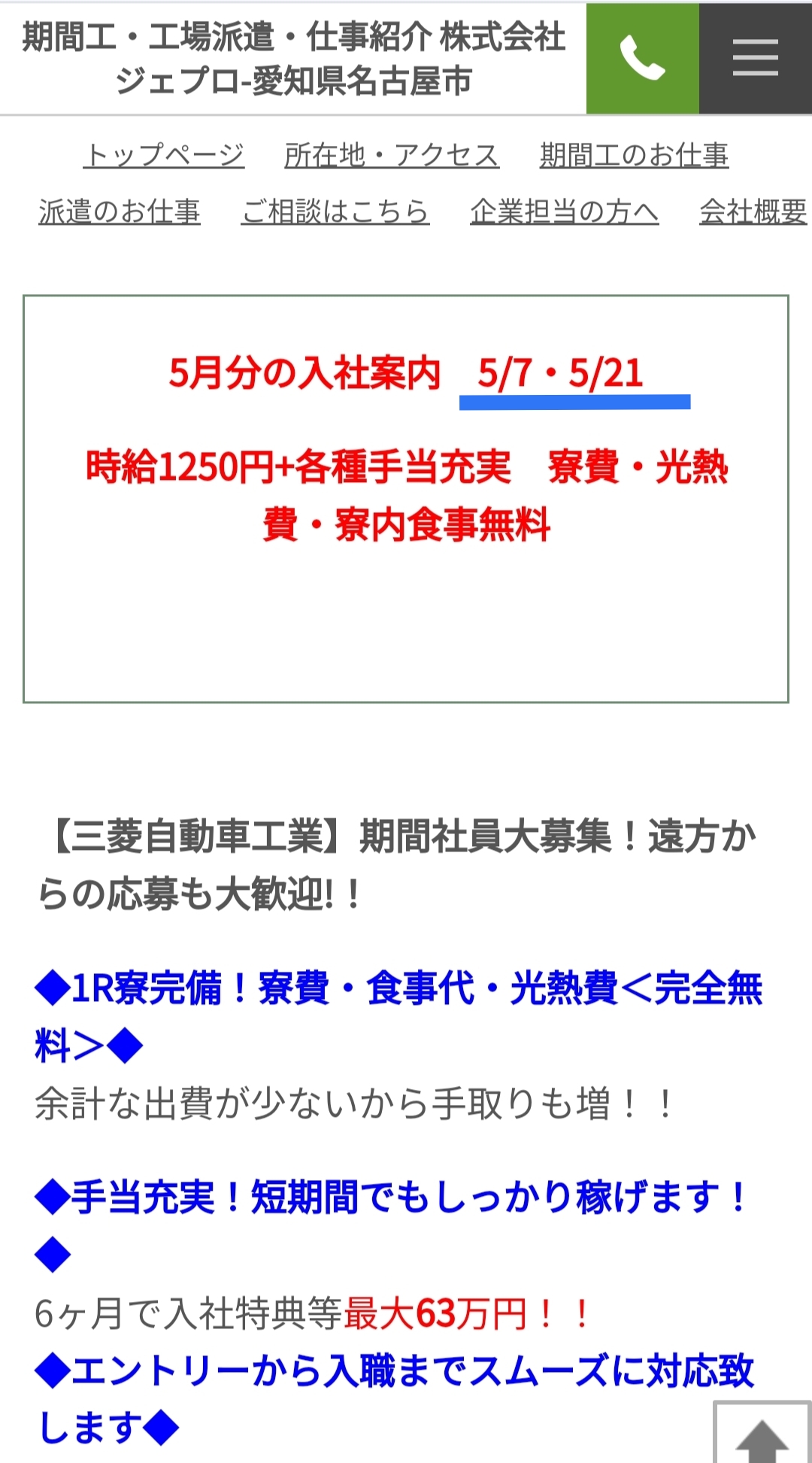
Task: Open ご相談はこちら link
Action: tap(335, 212)
